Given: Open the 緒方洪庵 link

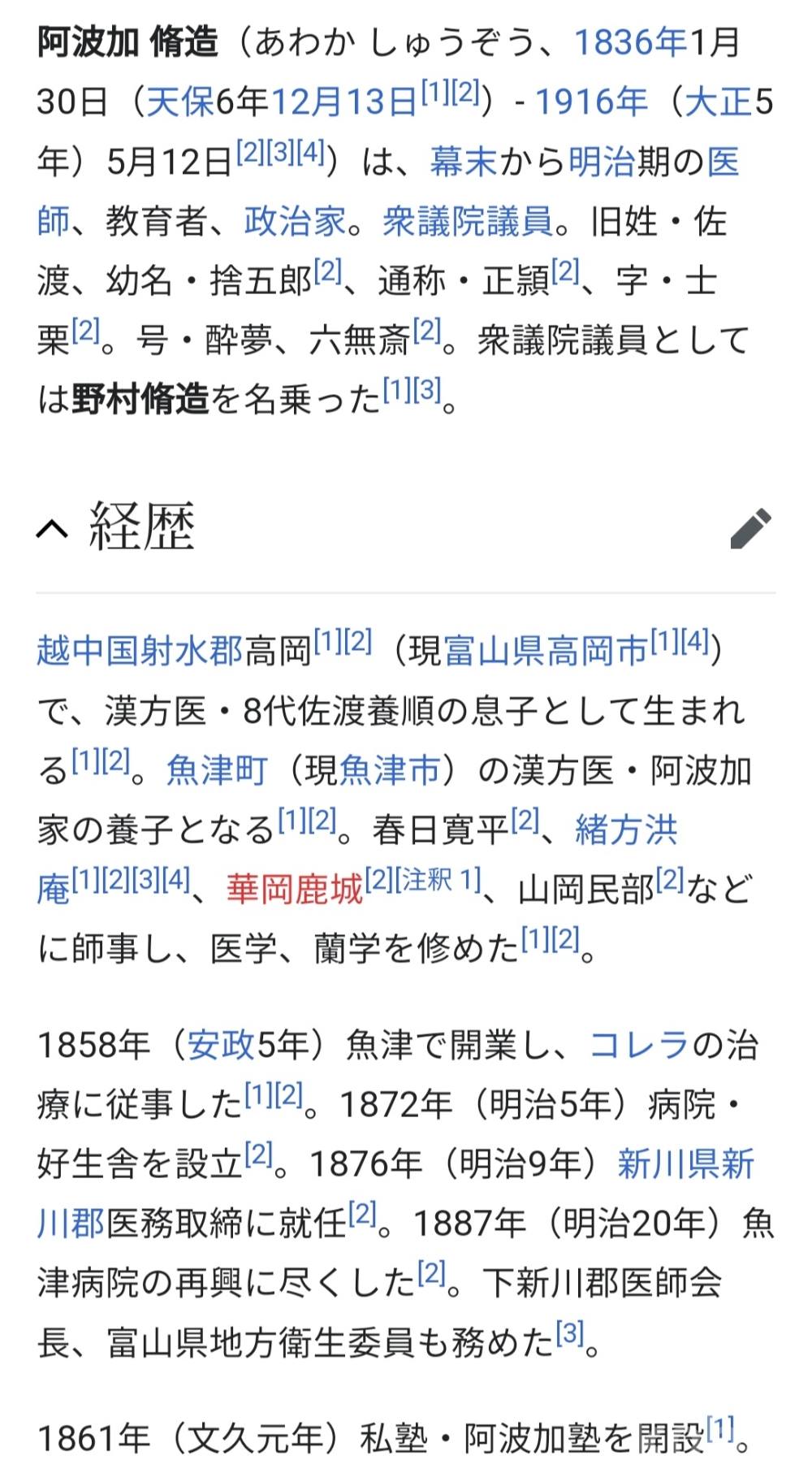Looking at the screenshot, I should pyautogui.click(x=625, y=829).
